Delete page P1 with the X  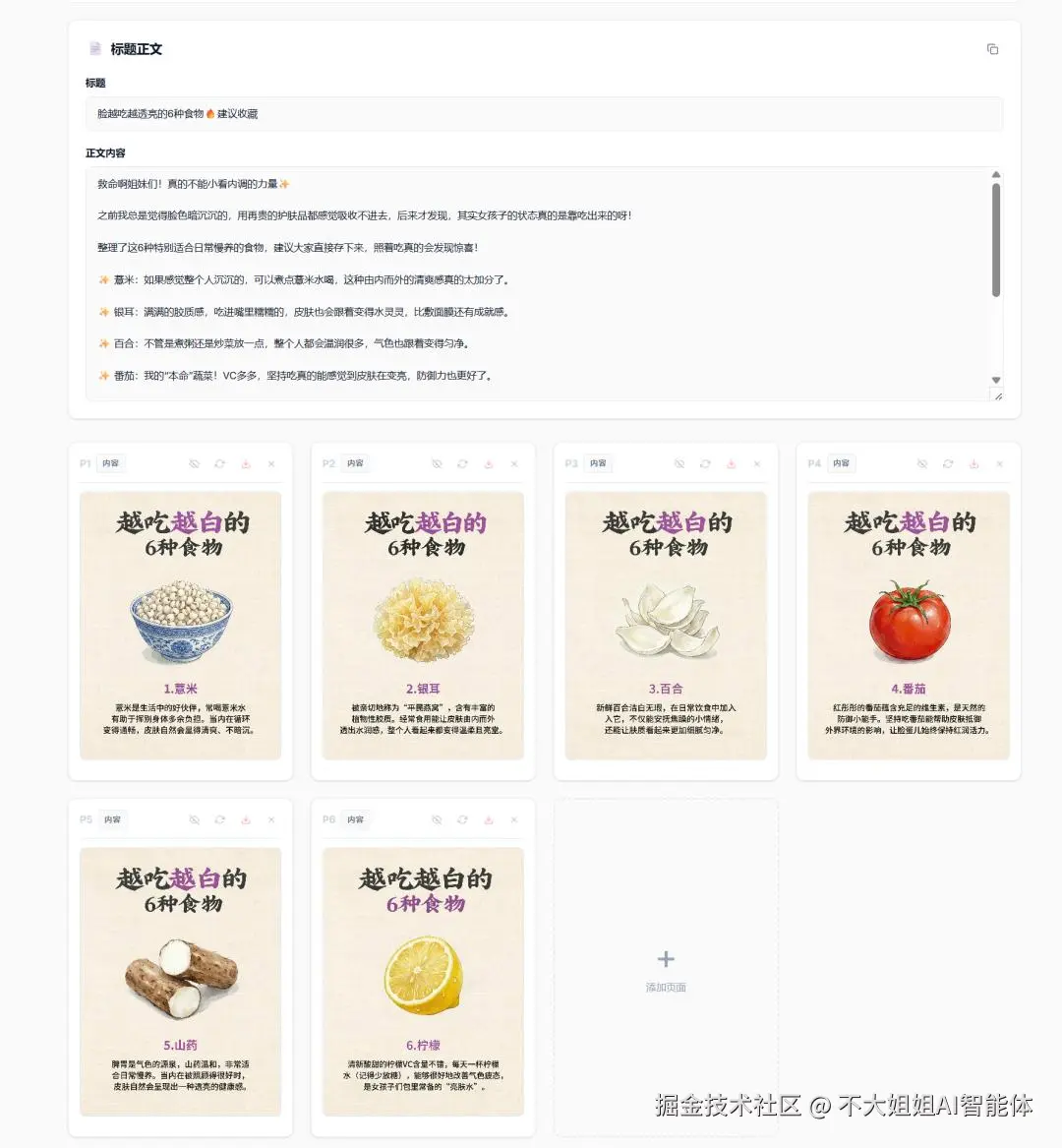coord(271,464)
